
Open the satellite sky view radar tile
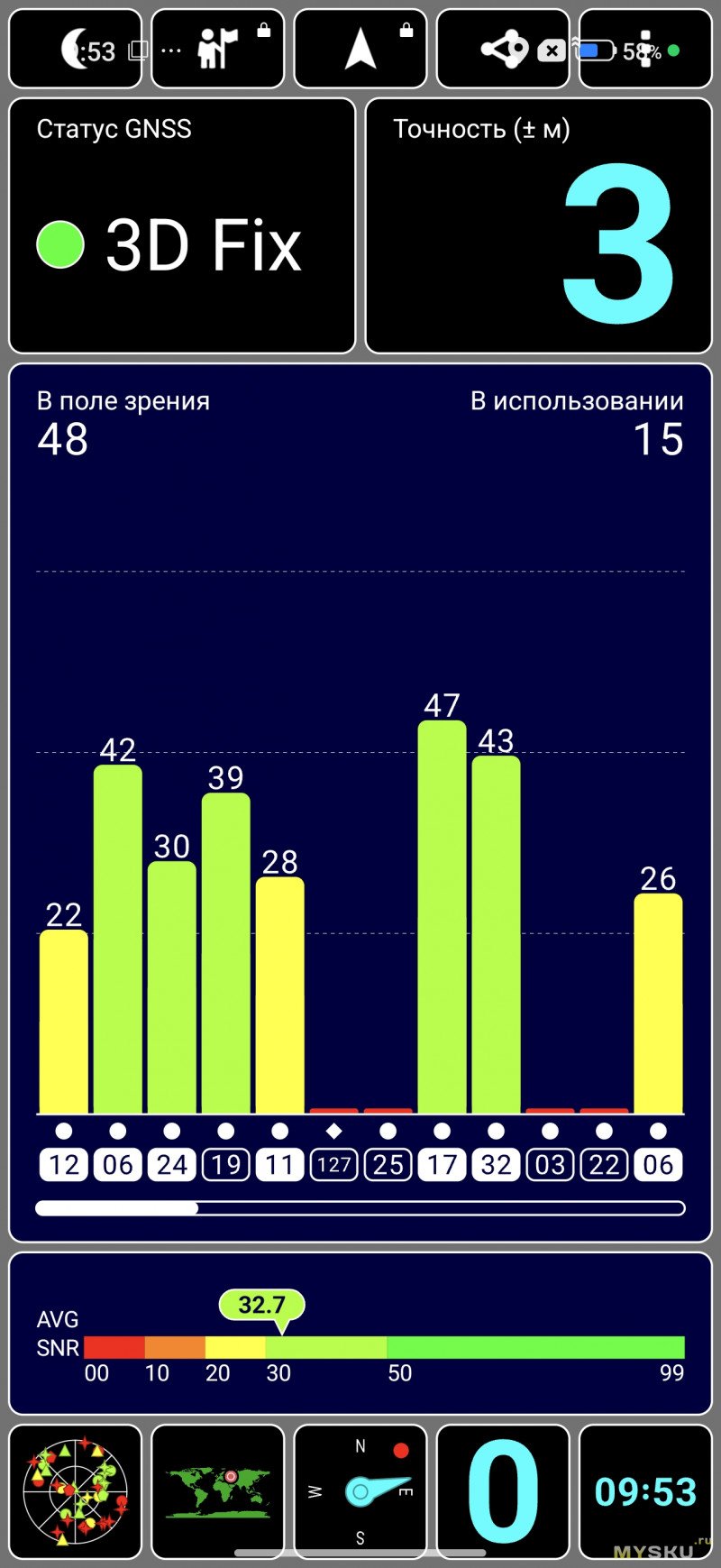click(x=76, y=1491)
